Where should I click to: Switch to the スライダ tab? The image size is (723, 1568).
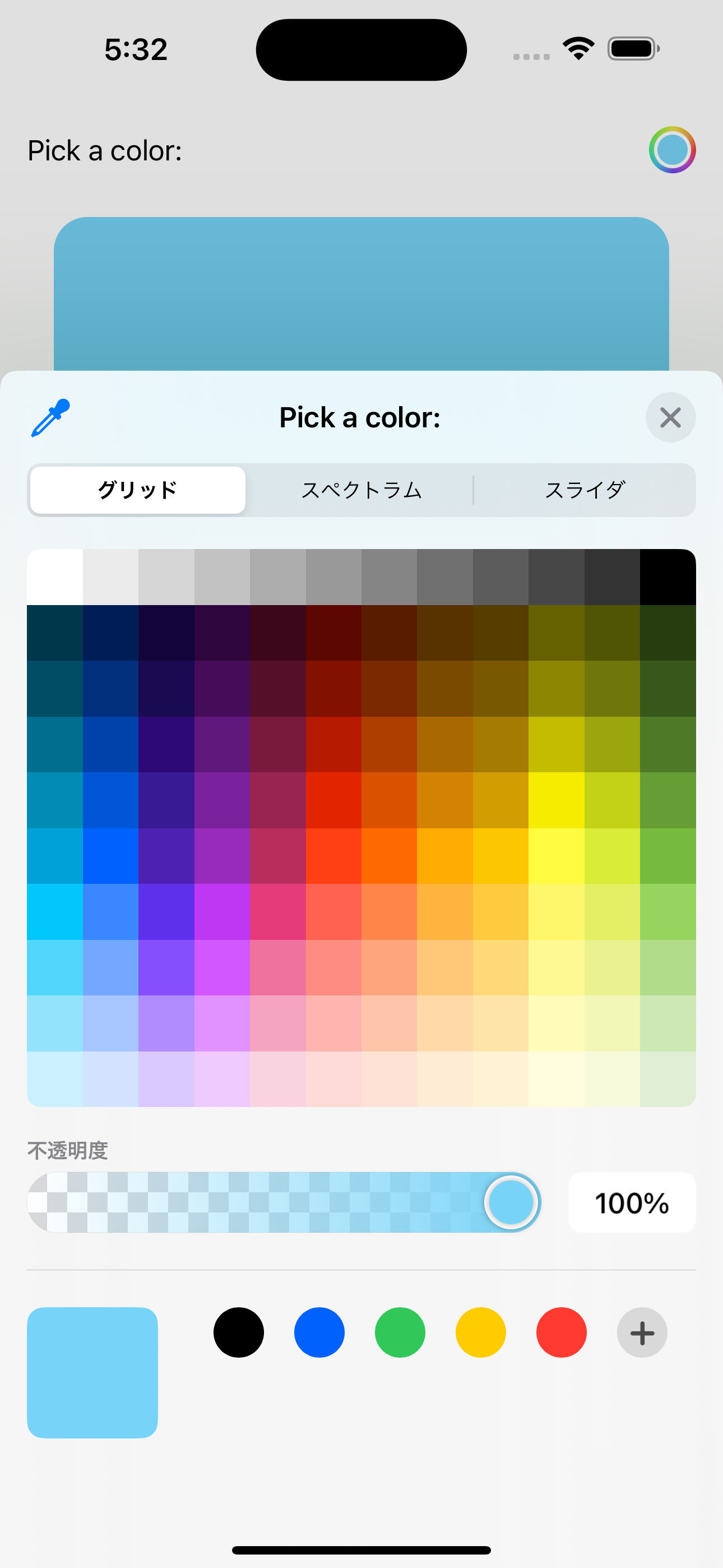[586, 490]
